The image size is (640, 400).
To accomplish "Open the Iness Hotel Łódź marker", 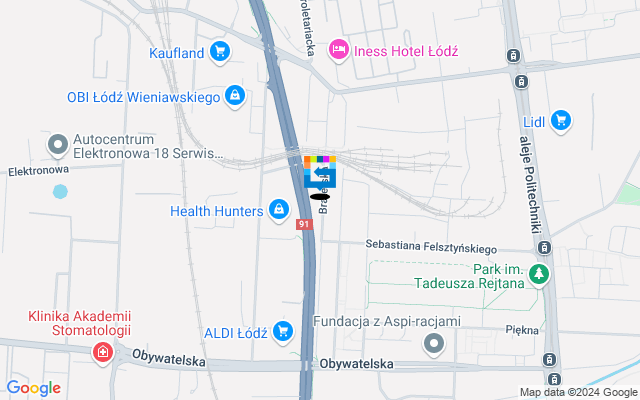I will [x=339, y=49].
